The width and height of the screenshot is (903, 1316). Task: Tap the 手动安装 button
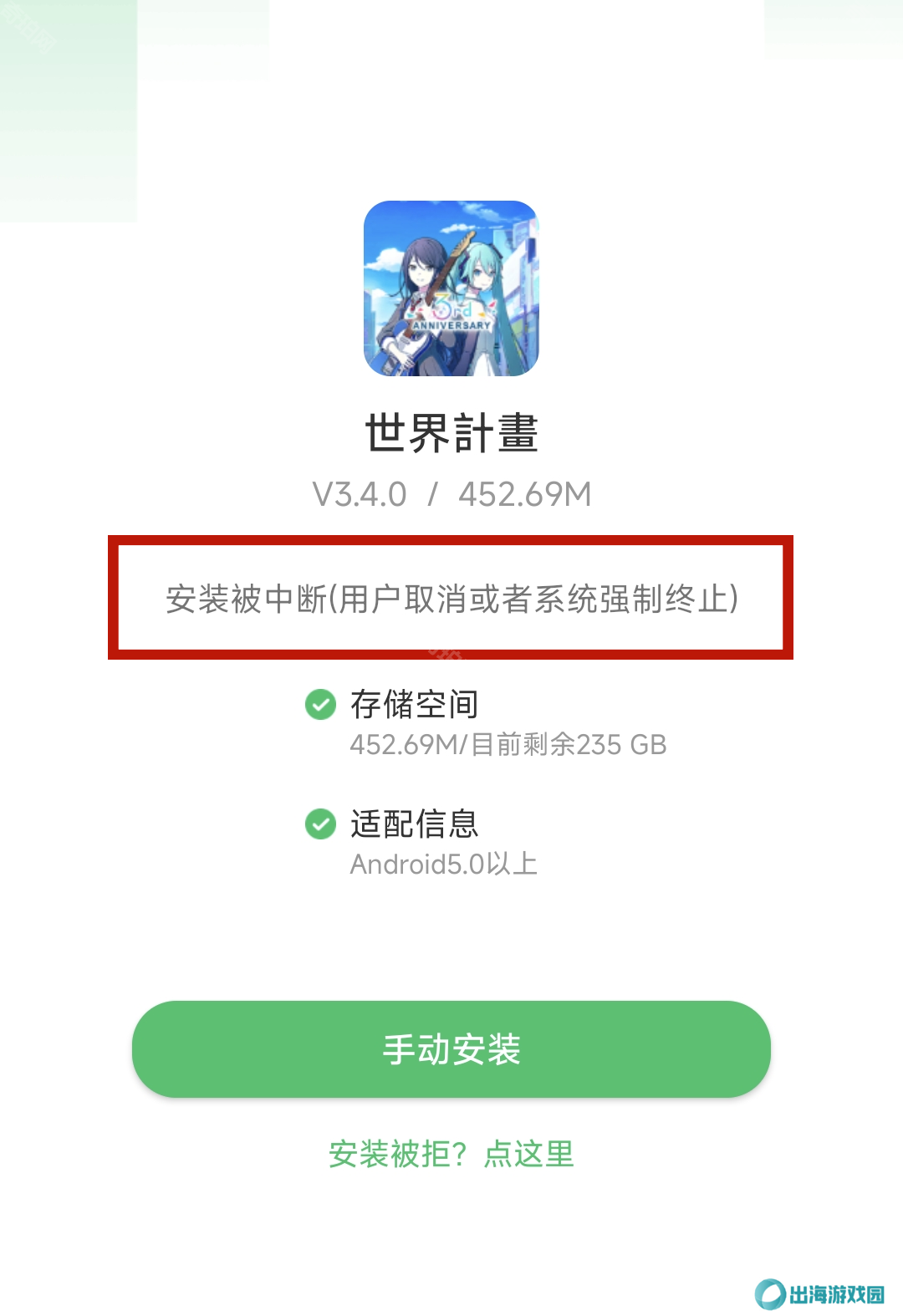pyautogui.click(x=451, y=1049)
